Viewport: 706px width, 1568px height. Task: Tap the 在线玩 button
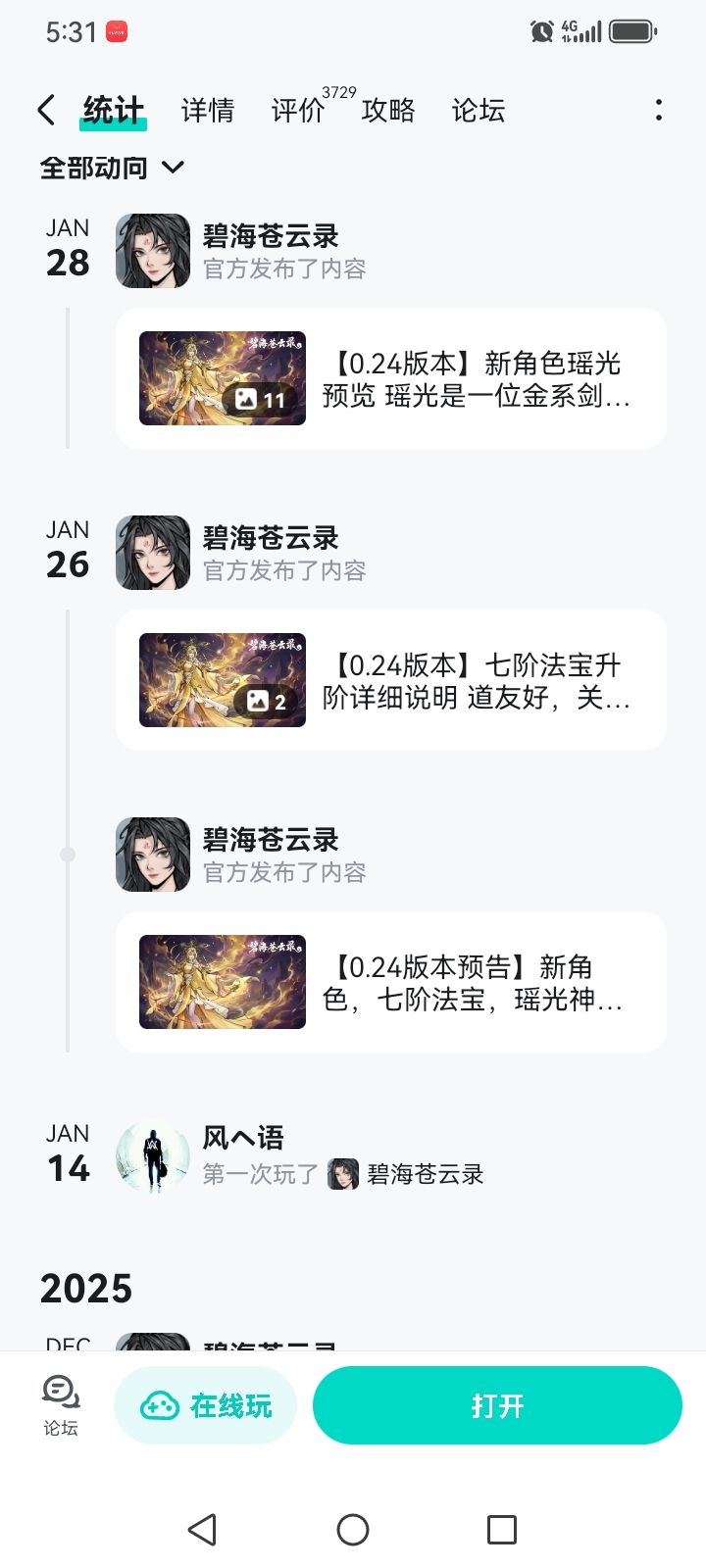click(x=206, y=1404)
